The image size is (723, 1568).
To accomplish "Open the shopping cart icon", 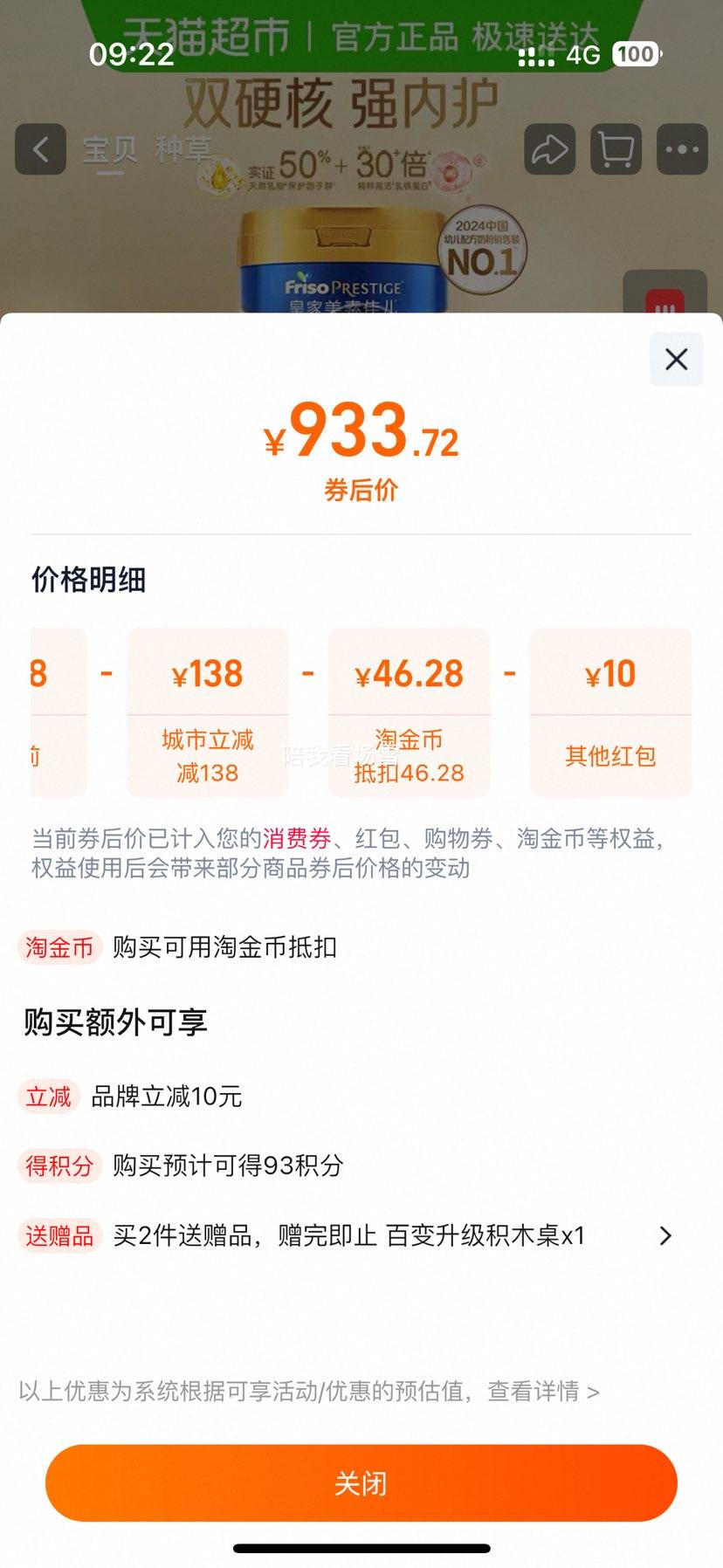I will [x=615, y=149].
